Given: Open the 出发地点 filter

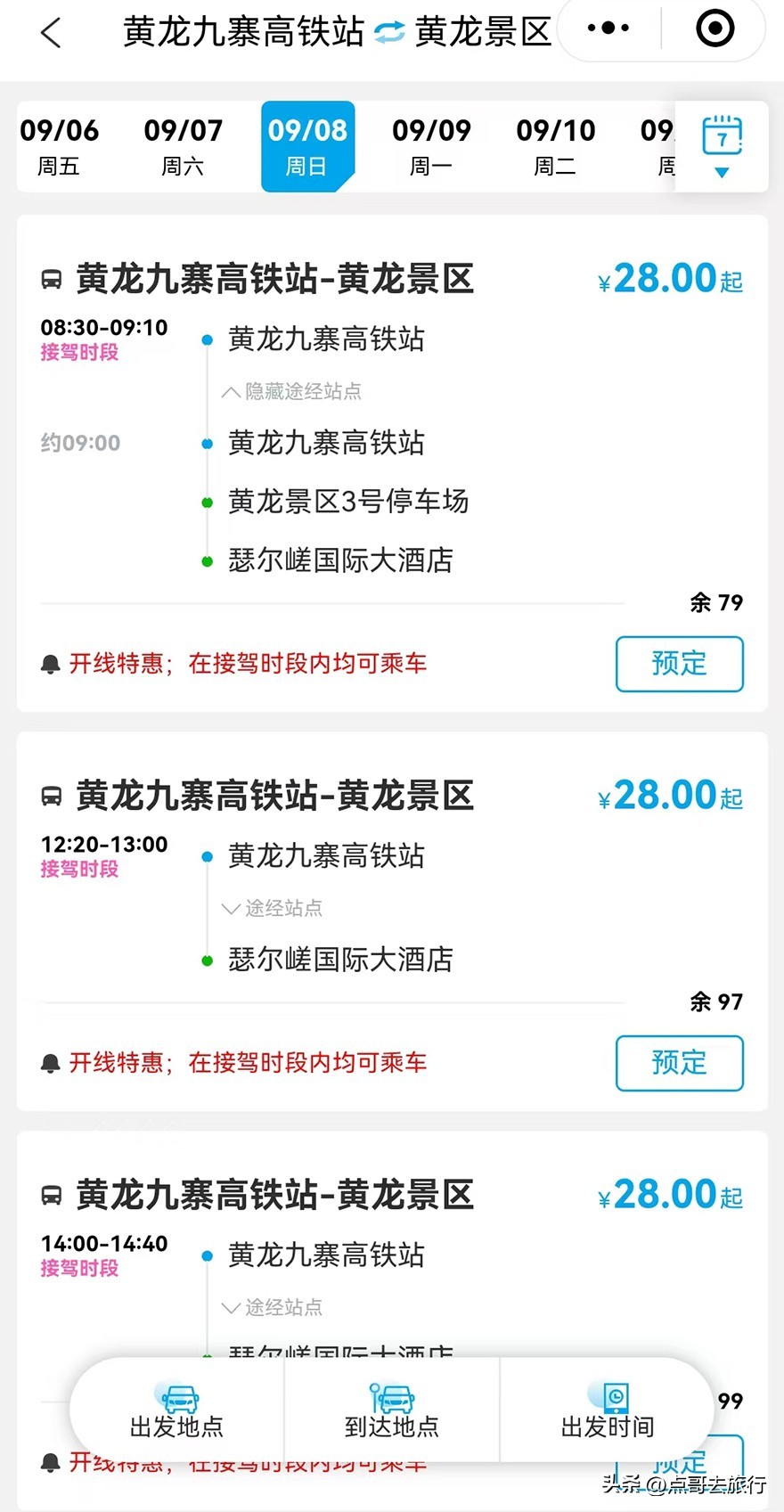Looking at the screenshot, I should pos(177,1410).
